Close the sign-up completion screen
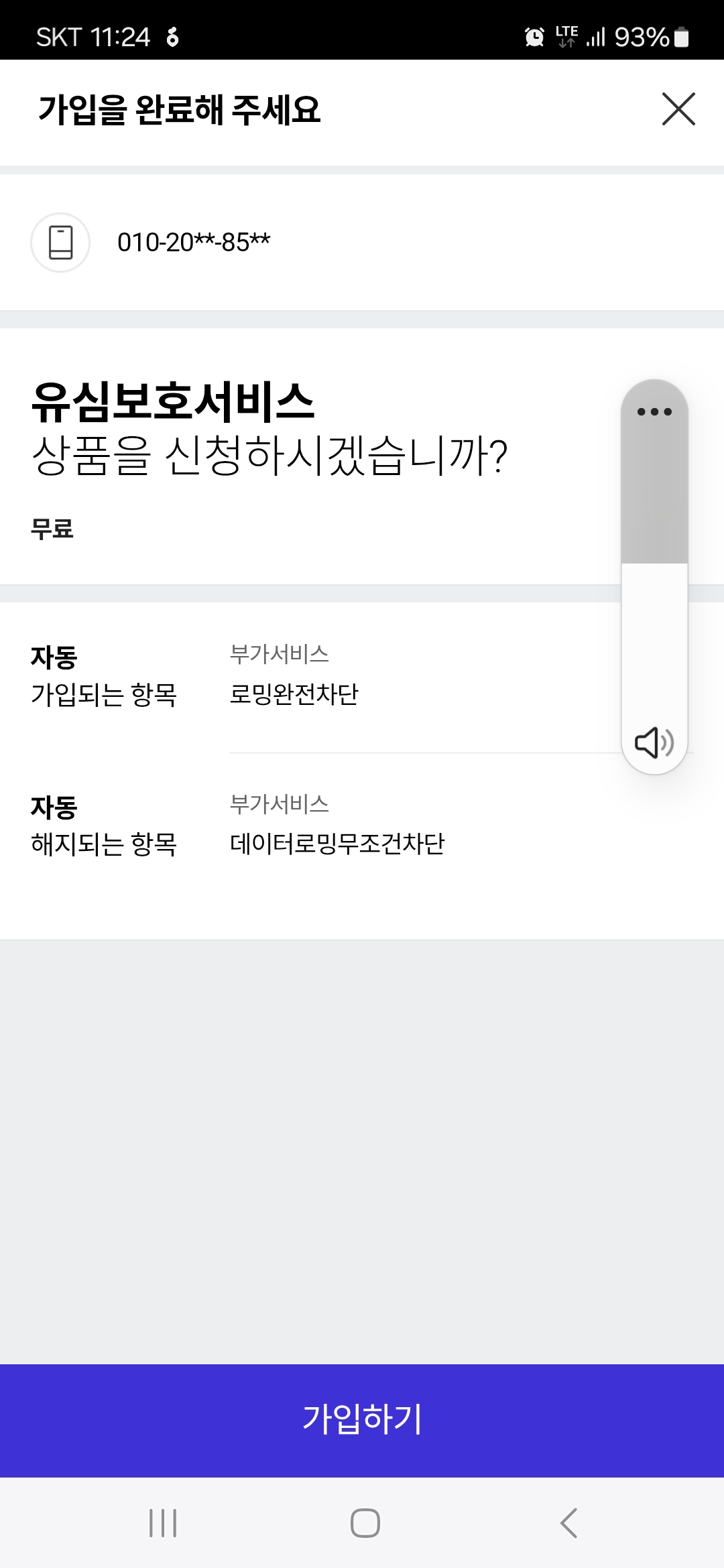Screen dimensions: 724x1568 click(678, 109)
